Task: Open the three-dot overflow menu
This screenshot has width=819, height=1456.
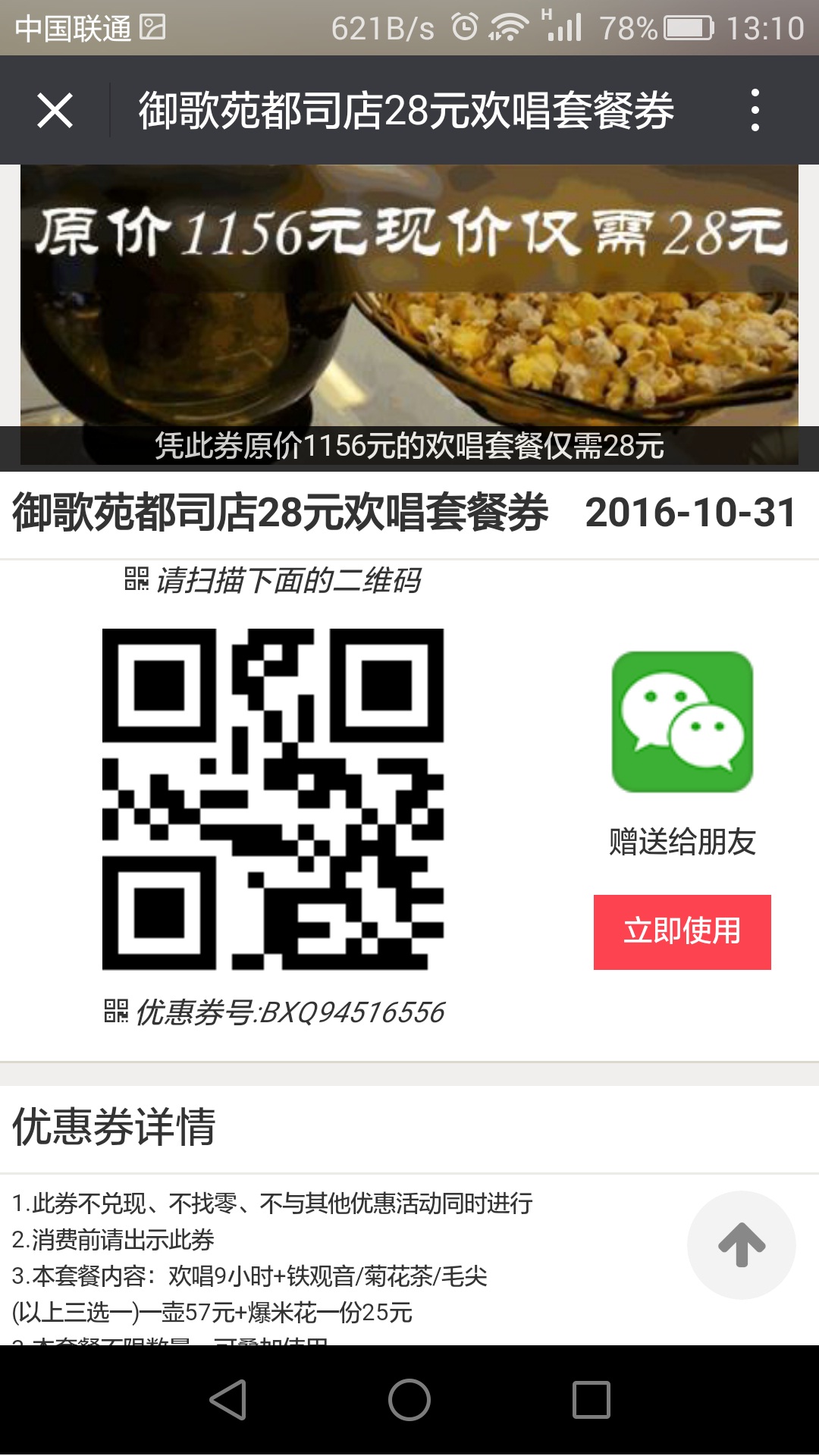Action: [755, 111]
